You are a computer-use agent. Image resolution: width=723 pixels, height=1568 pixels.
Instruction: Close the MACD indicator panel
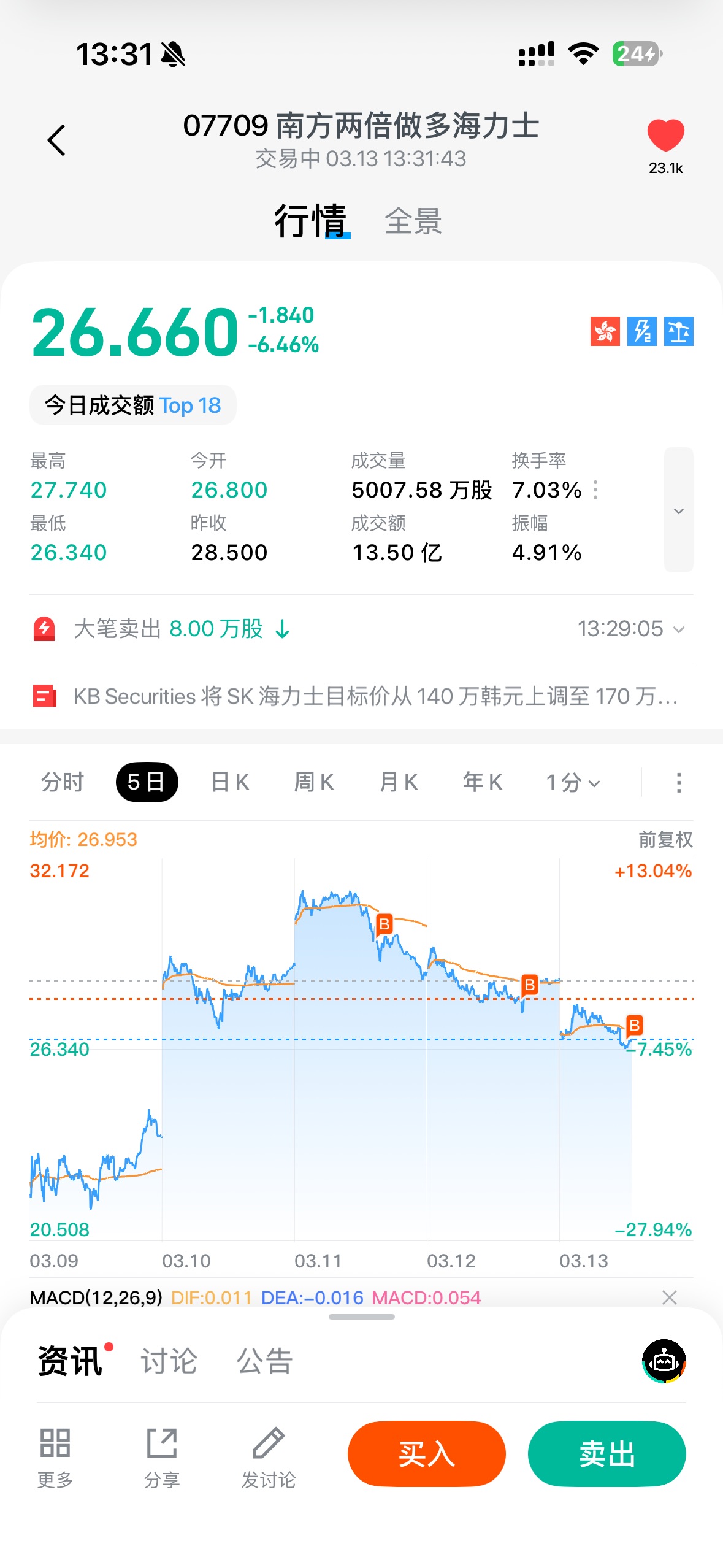tap(669, 1297)
